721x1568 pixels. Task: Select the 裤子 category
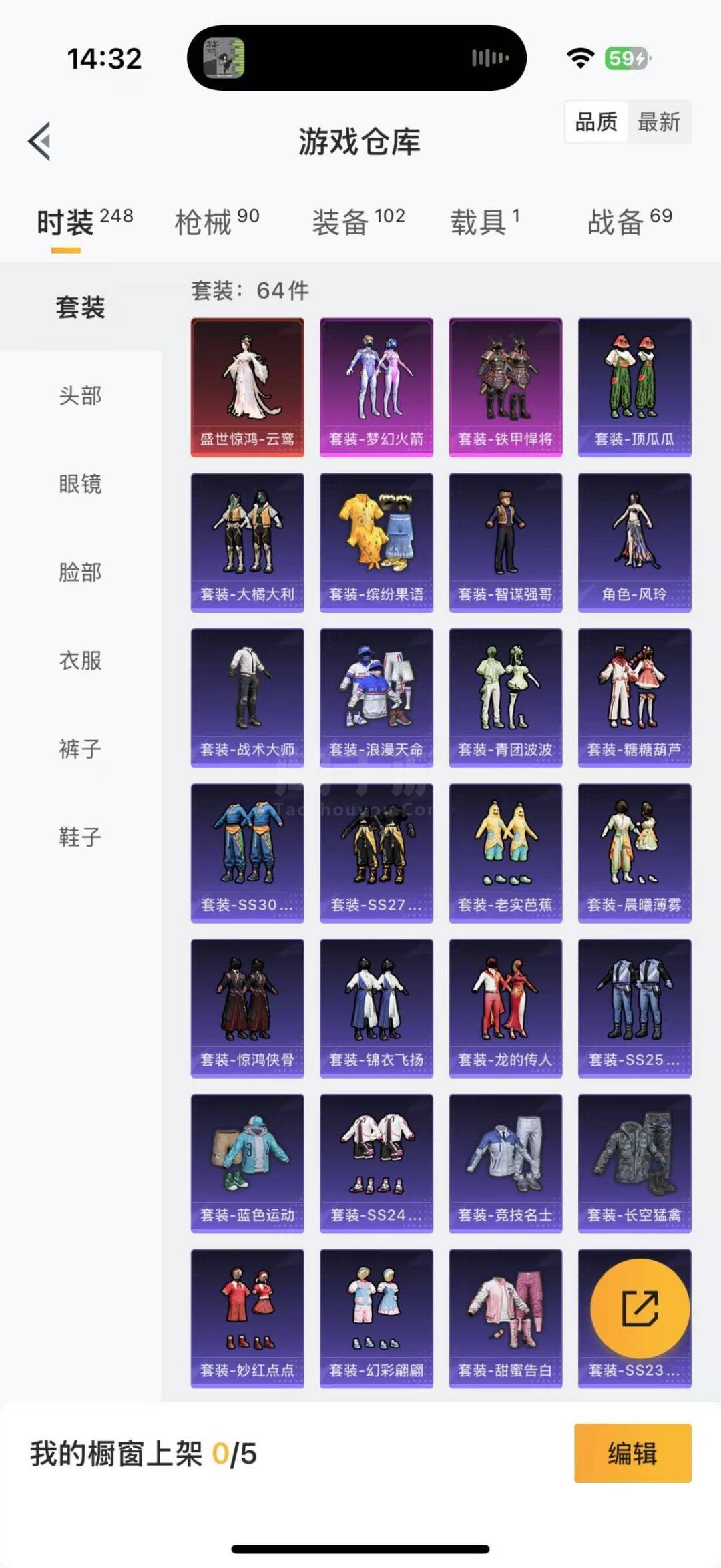point(80,749)
